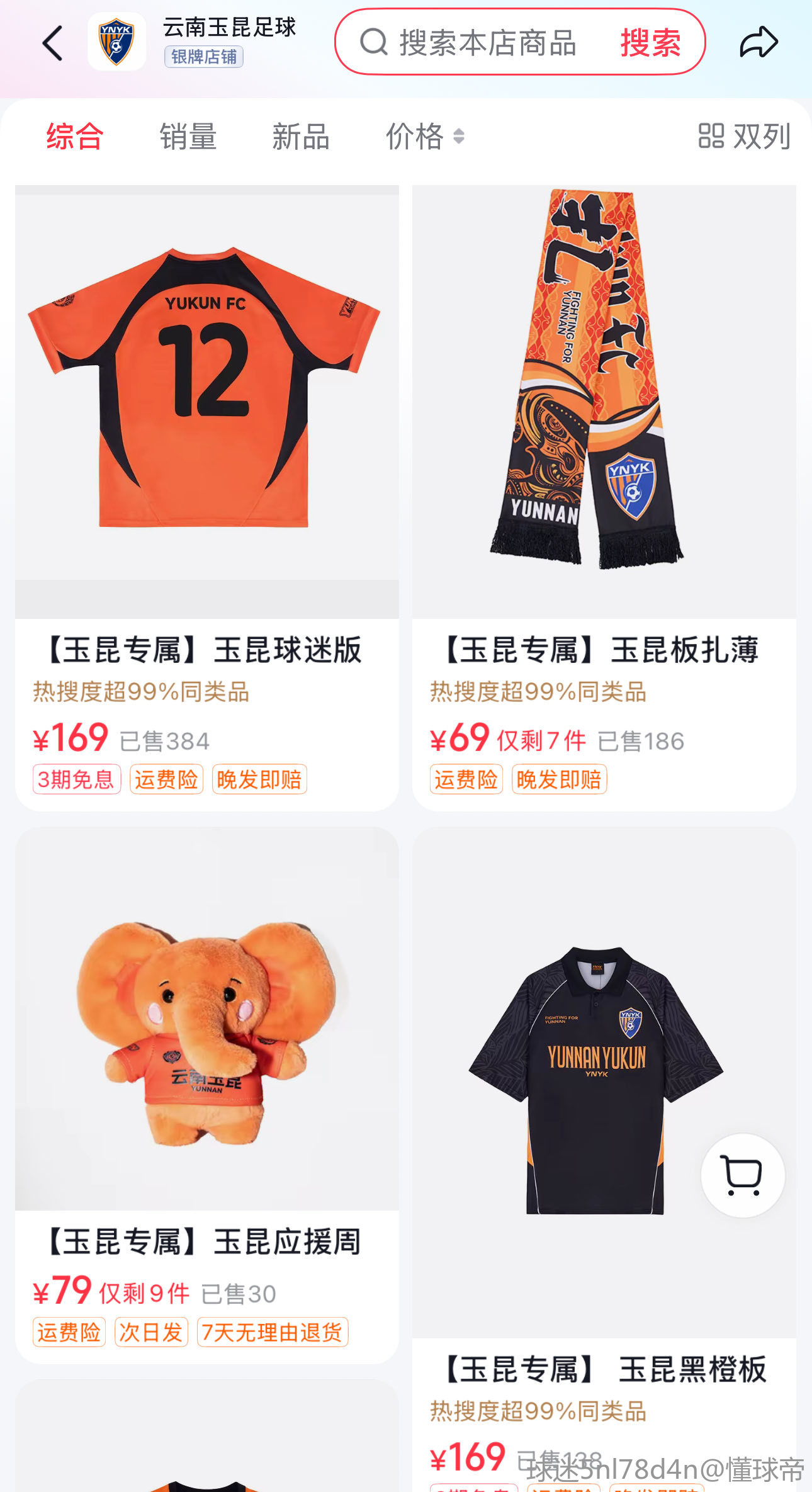Open the elephant plush 玉昆应援周 item
The image size is (812, 1492).
[206, 1020]
